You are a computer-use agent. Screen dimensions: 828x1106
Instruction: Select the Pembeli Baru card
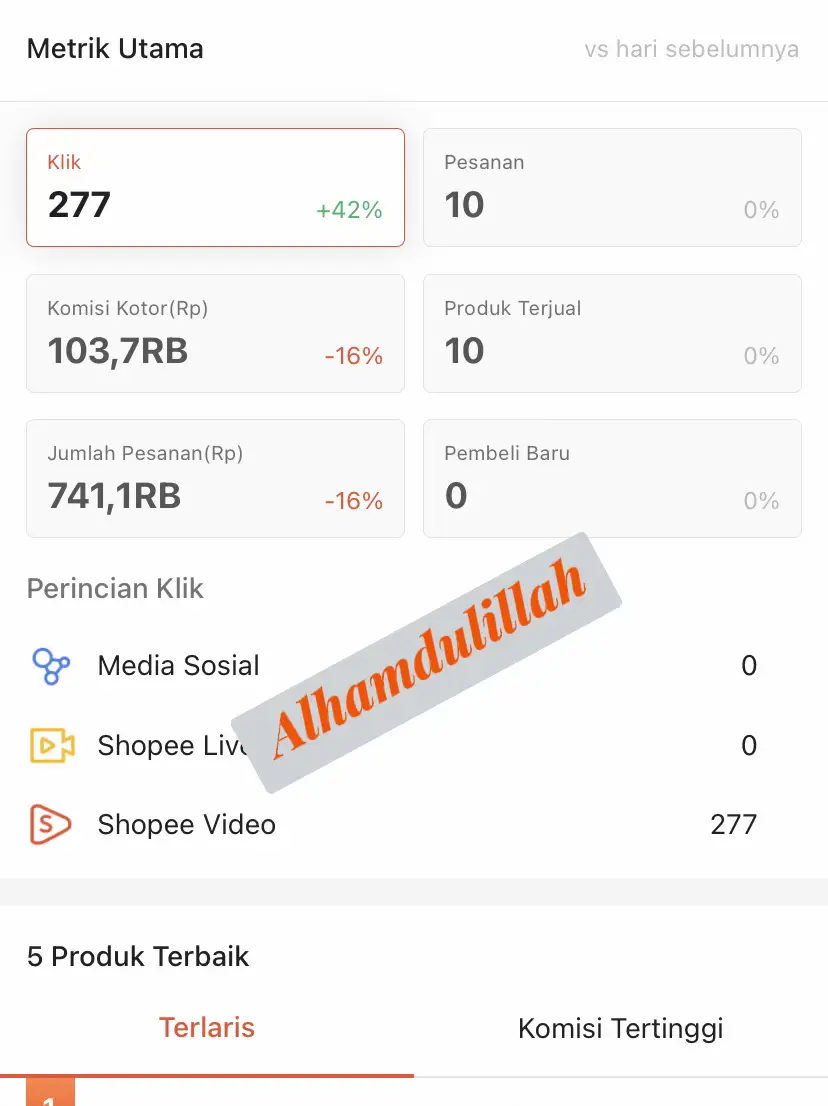pos(612,478)
